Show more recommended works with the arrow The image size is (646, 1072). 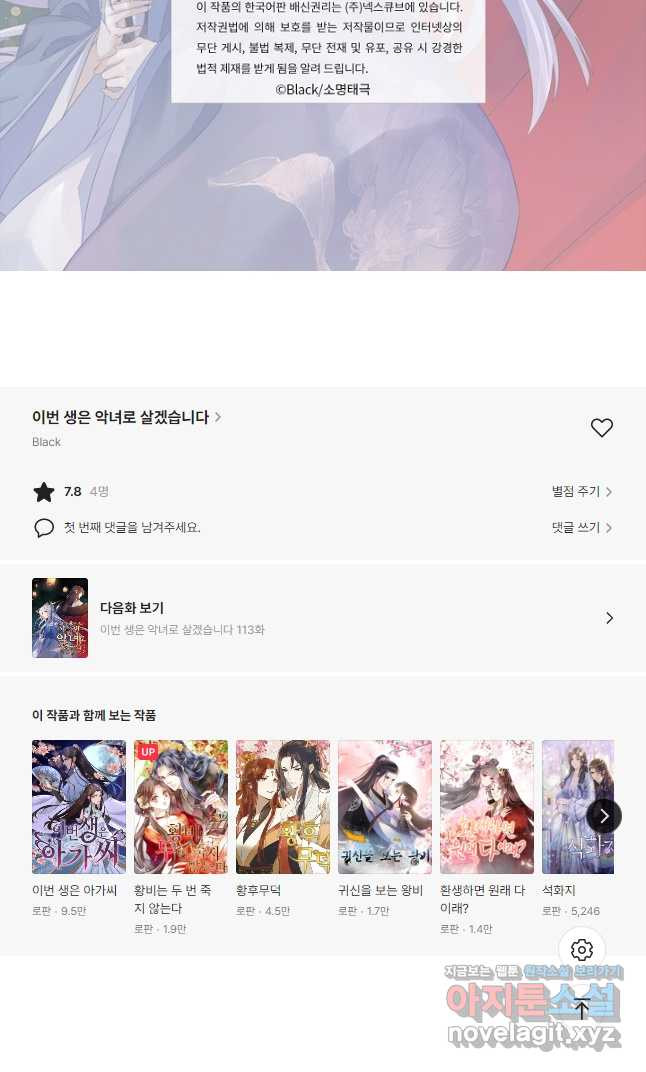604,816
